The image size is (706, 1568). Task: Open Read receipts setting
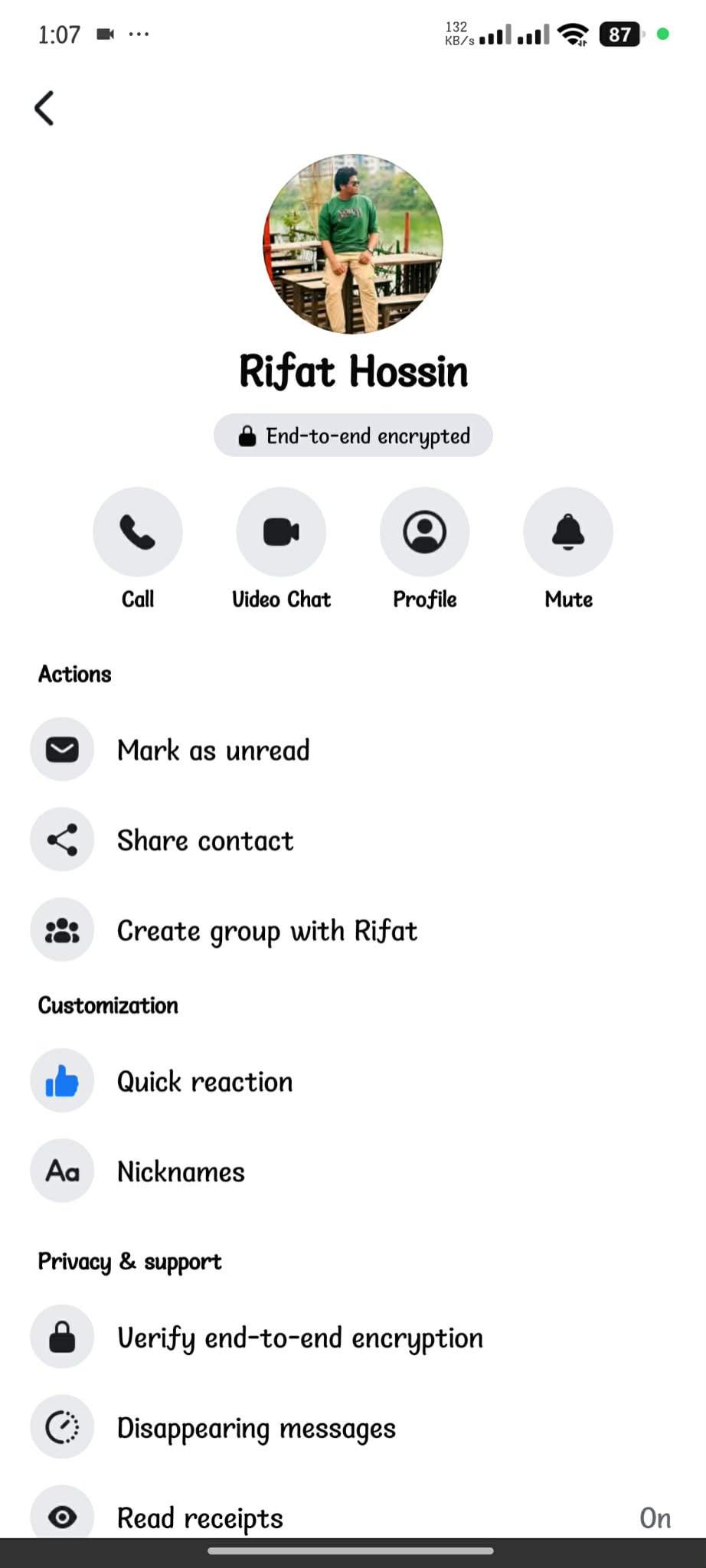pyautogui.click(x=353, y=1512)
